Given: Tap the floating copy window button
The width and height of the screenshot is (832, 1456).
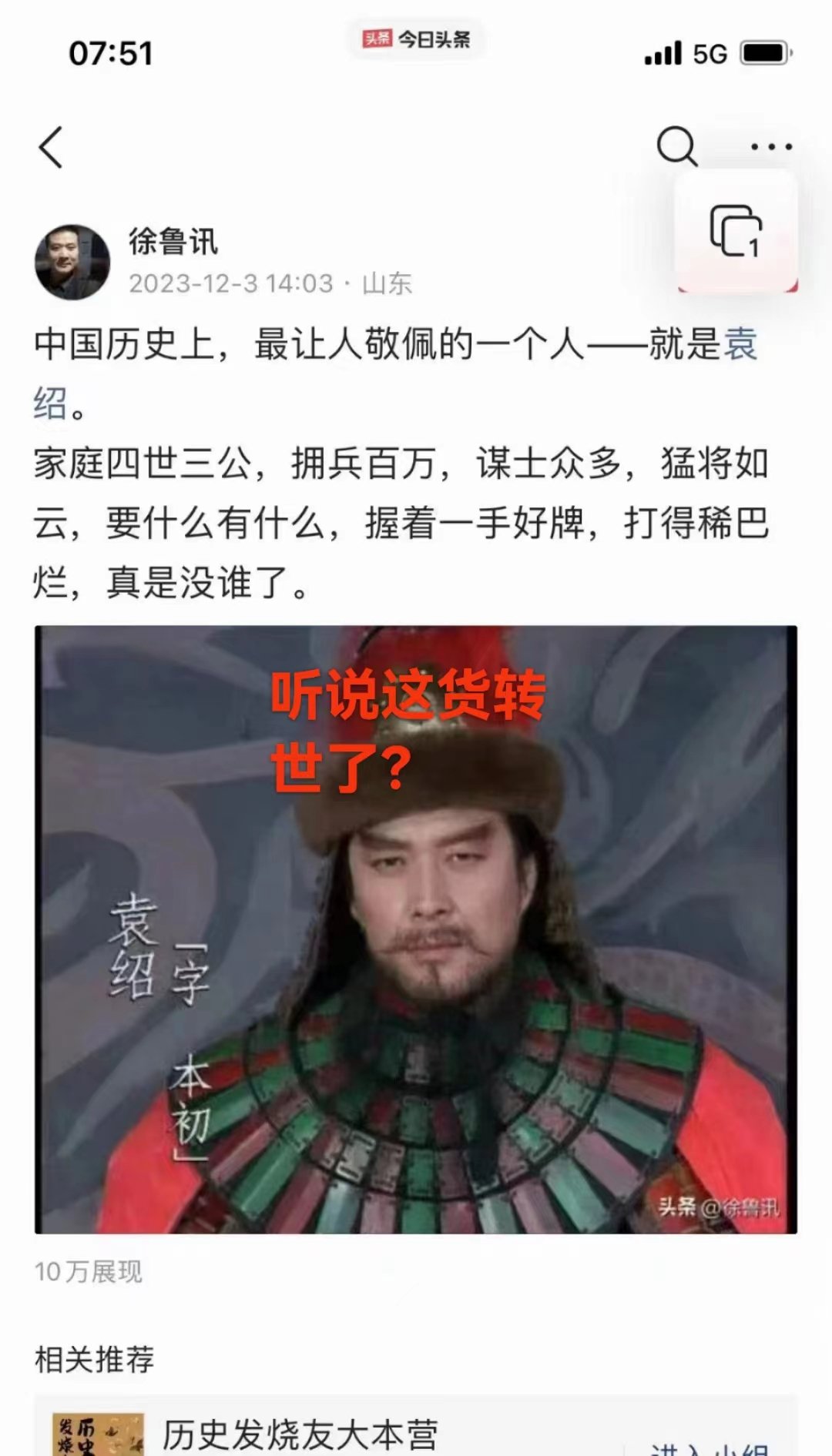Looking at the screenshot, I should pyautogui.click(x=736, y=230).
